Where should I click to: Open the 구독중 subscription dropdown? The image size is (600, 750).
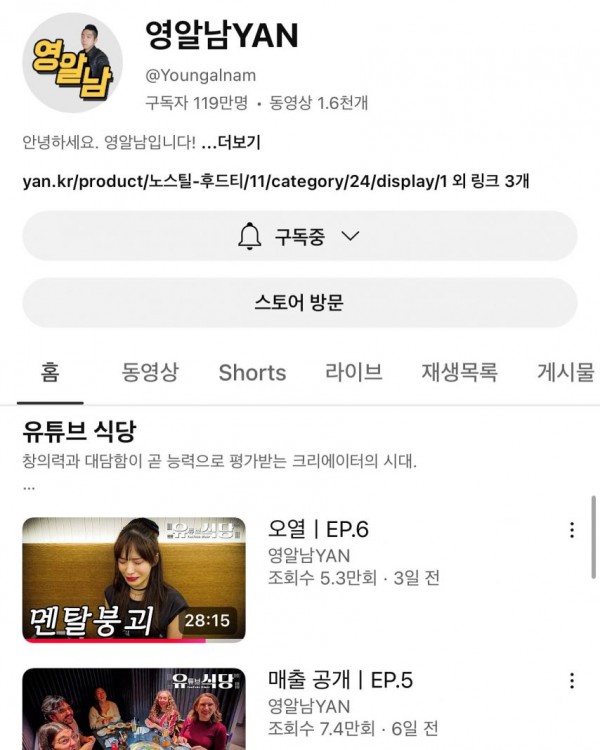299,236
